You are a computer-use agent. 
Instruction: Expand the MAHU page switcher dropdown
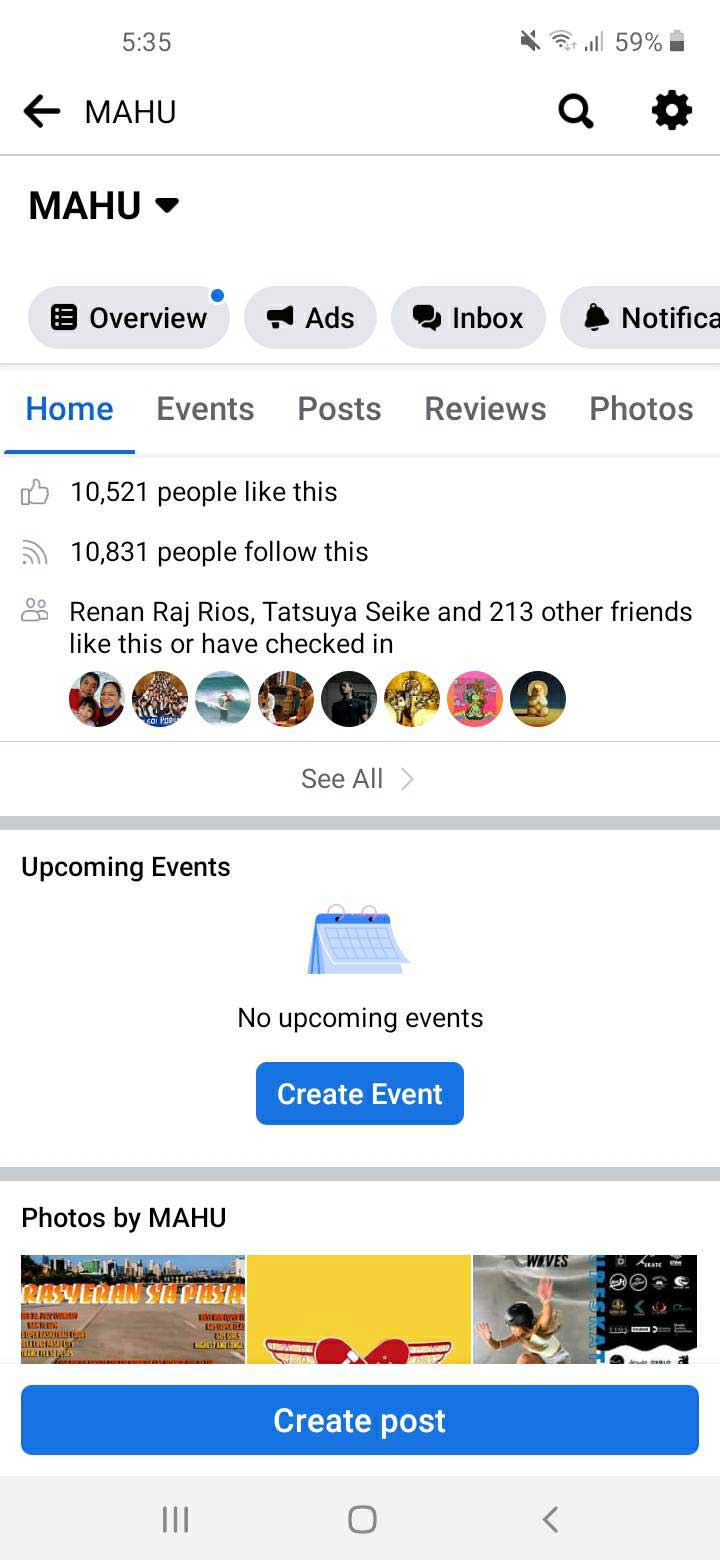tap(166, 205)
